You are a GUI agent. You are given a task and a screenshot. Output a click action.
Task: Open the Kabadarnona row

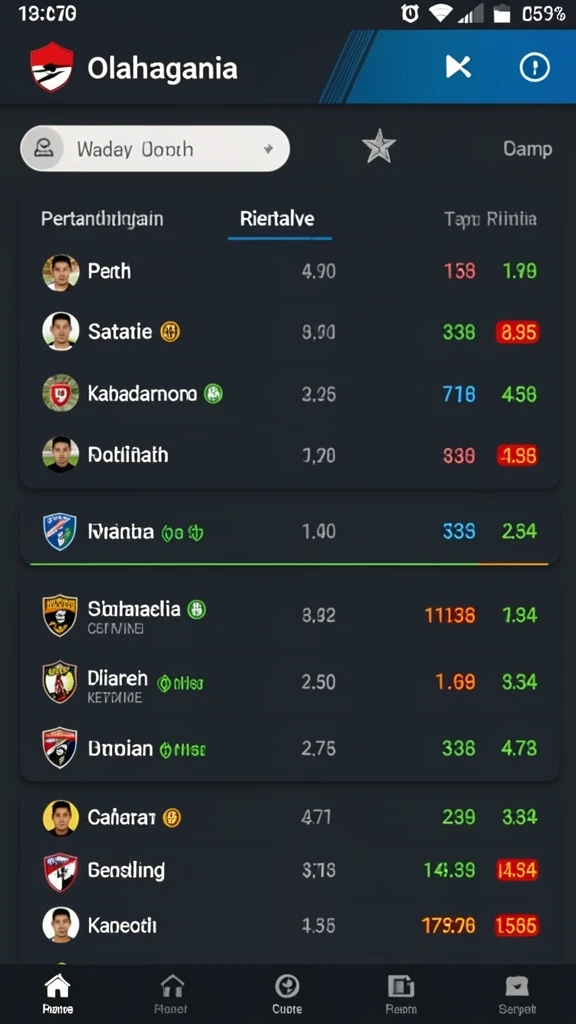[290, 394]
